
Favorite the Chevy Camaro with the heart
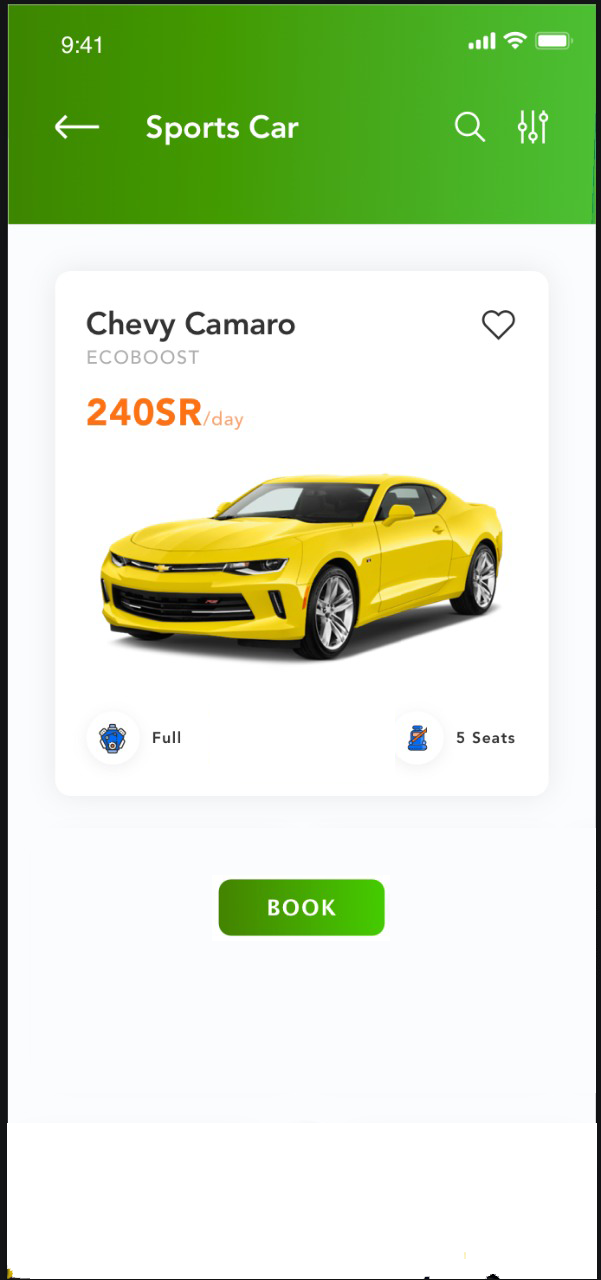pos(498,325)
